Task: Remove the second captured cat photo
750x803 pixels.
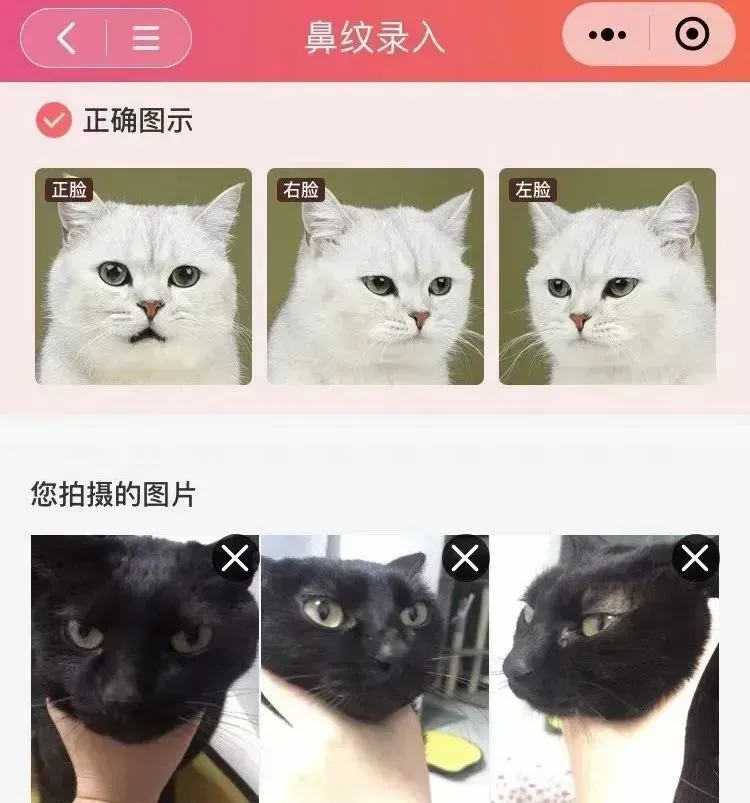Action: click(465, 559)
